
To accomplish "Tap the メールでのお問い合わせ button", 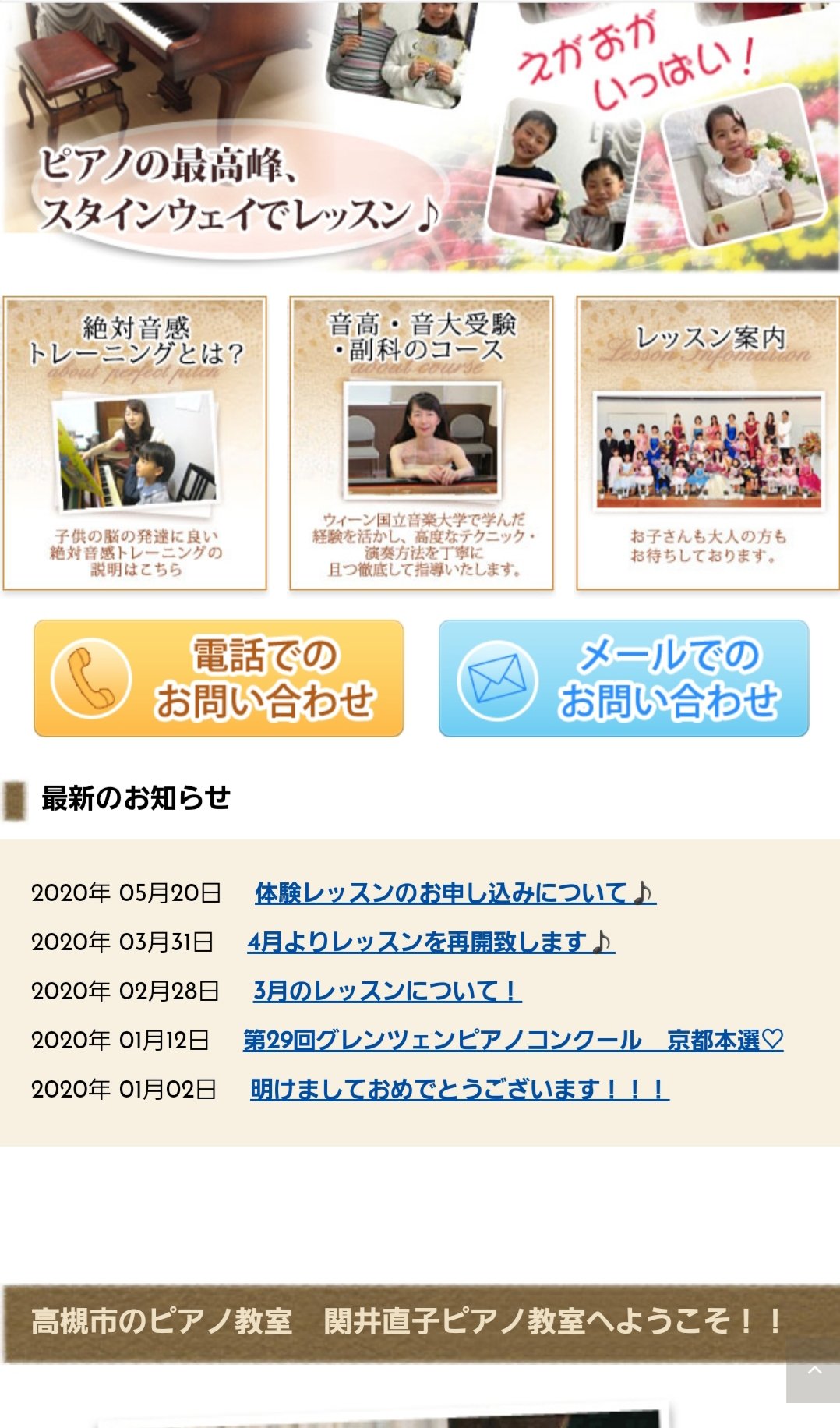I will click(623, 678).
